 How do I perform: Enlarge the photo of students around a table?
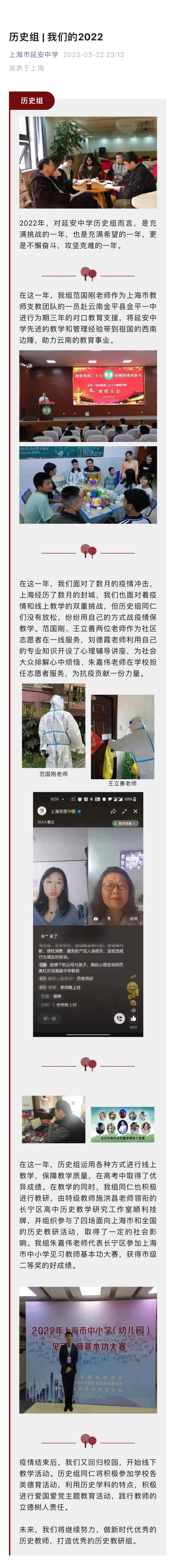(x=87, y=485)
